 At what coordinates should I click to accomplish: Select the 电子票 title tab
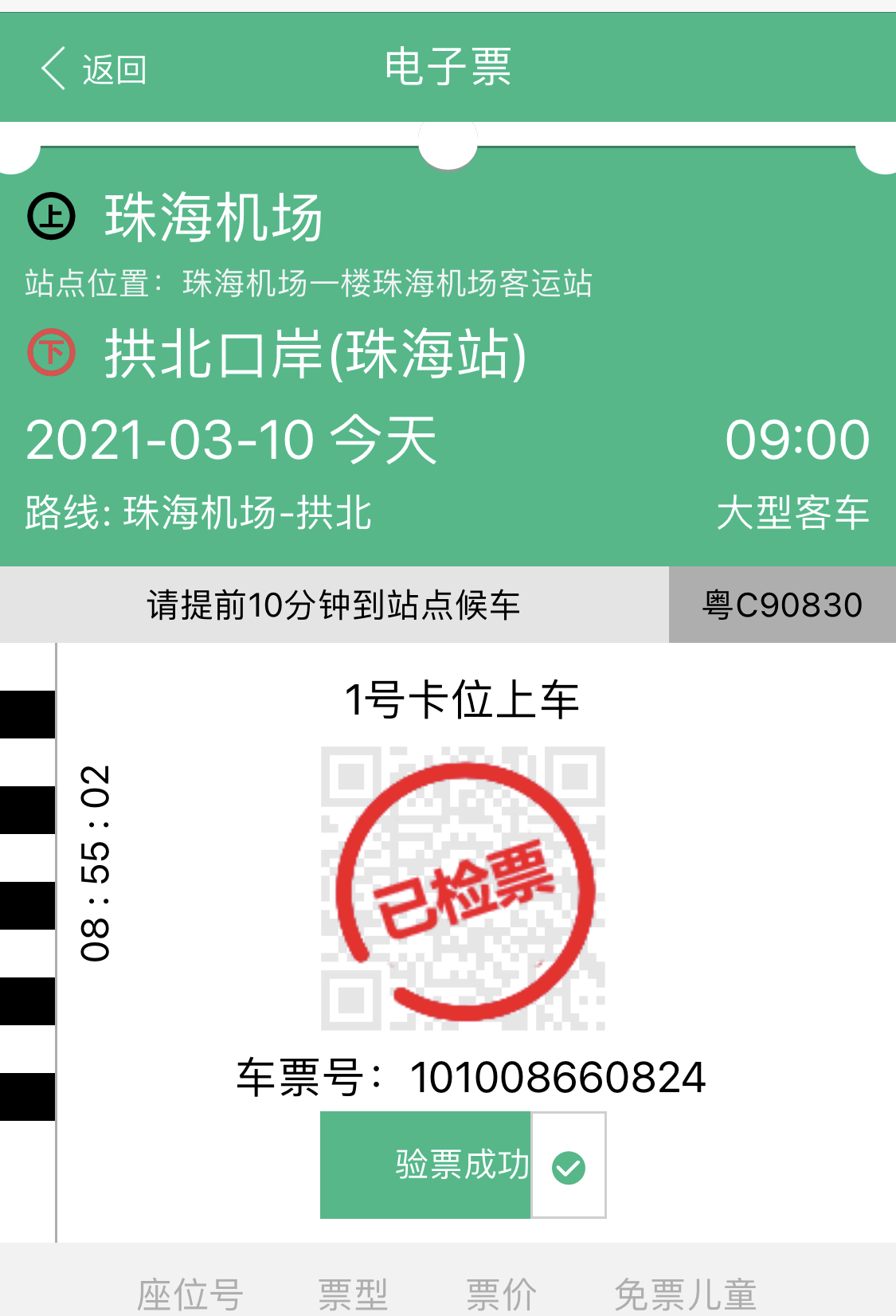pyautogui.click(x=448, y=69)
